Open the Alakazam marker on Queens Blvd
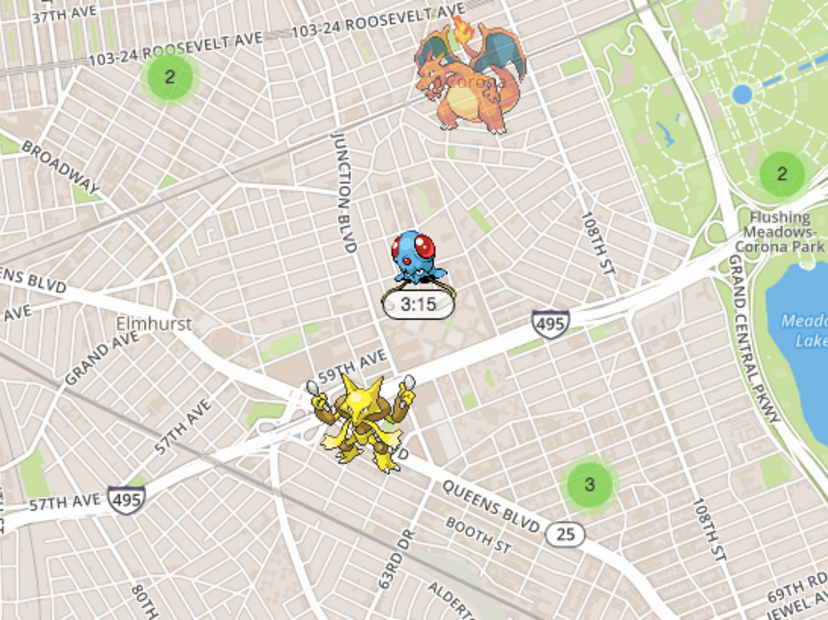828x620 pixels. pyautogui.click(x=361, y=416)
